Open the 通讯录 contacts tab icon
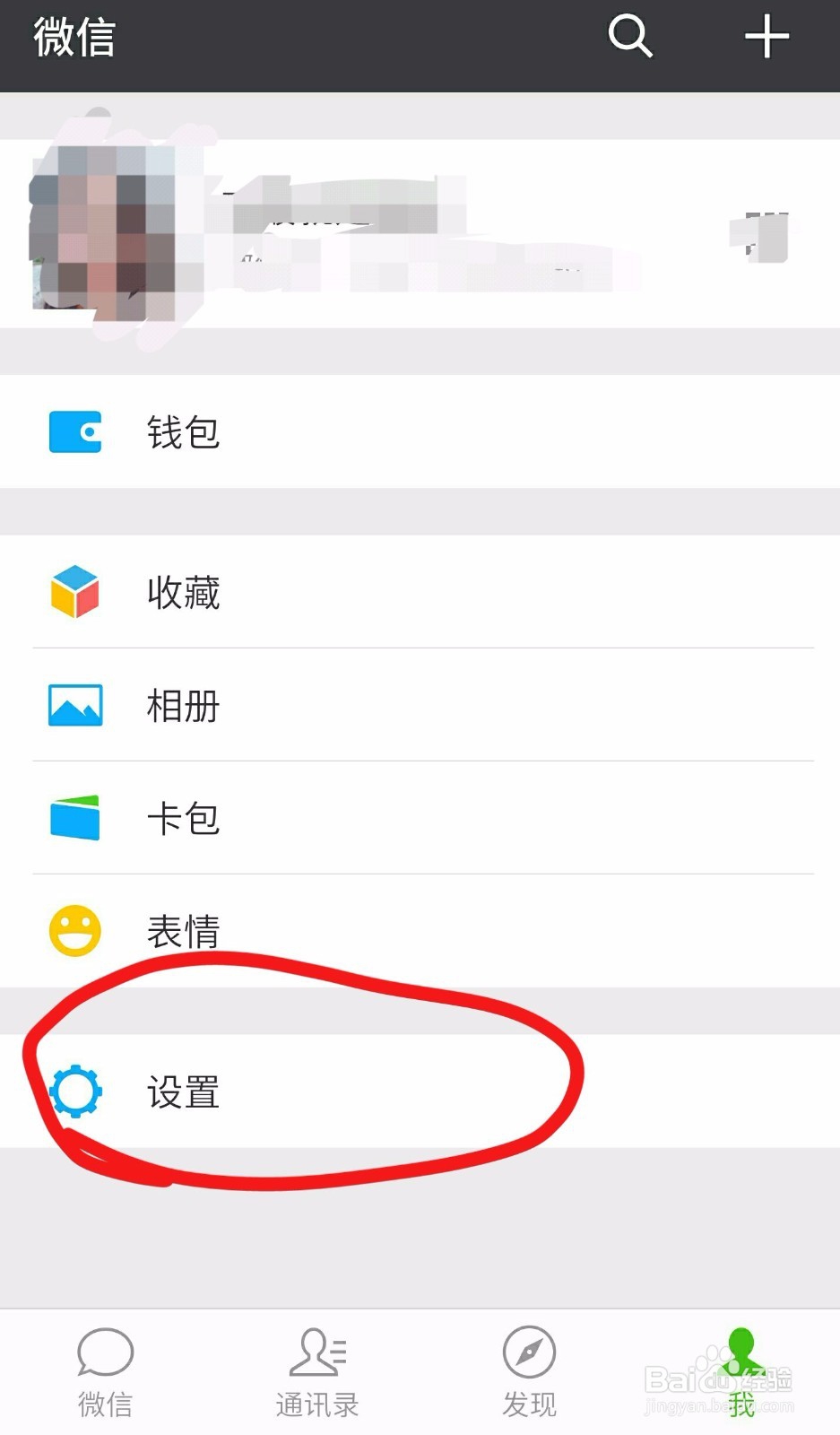Image resolution: width=840 pixels, height=1435 pixels. pyautogui.click(x=316, y=1350)
